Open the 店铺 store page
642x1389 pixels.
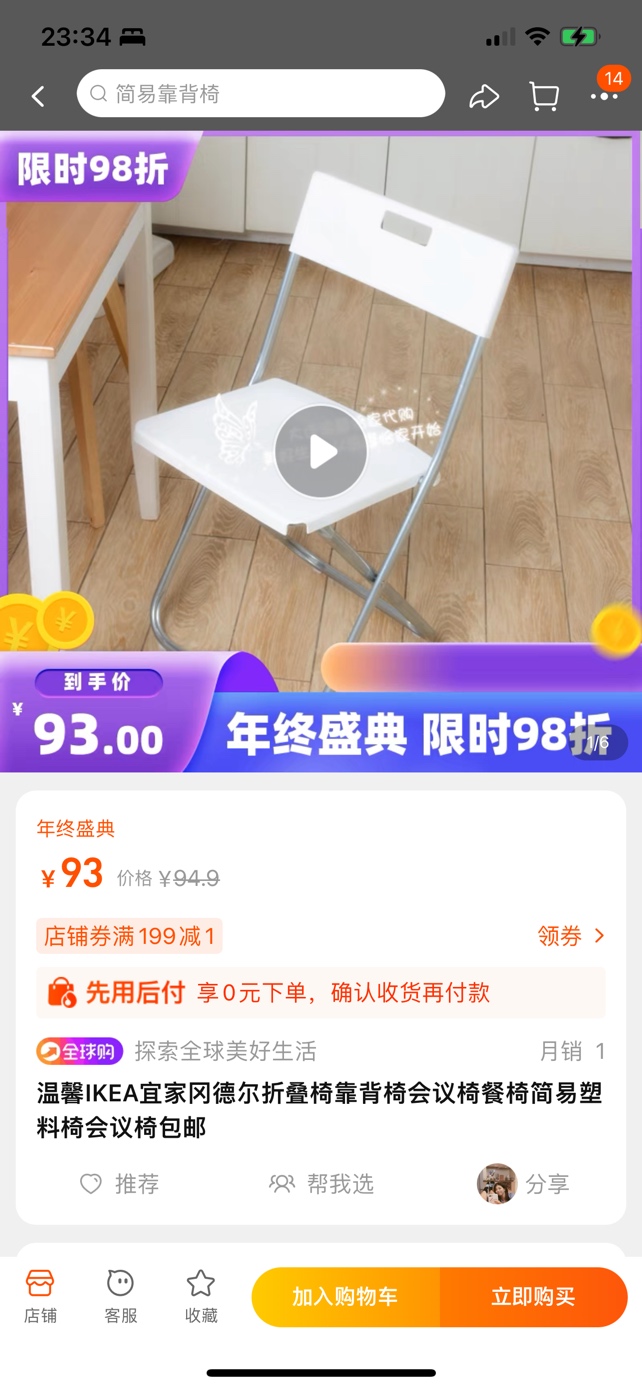(x=40, y=1296)
